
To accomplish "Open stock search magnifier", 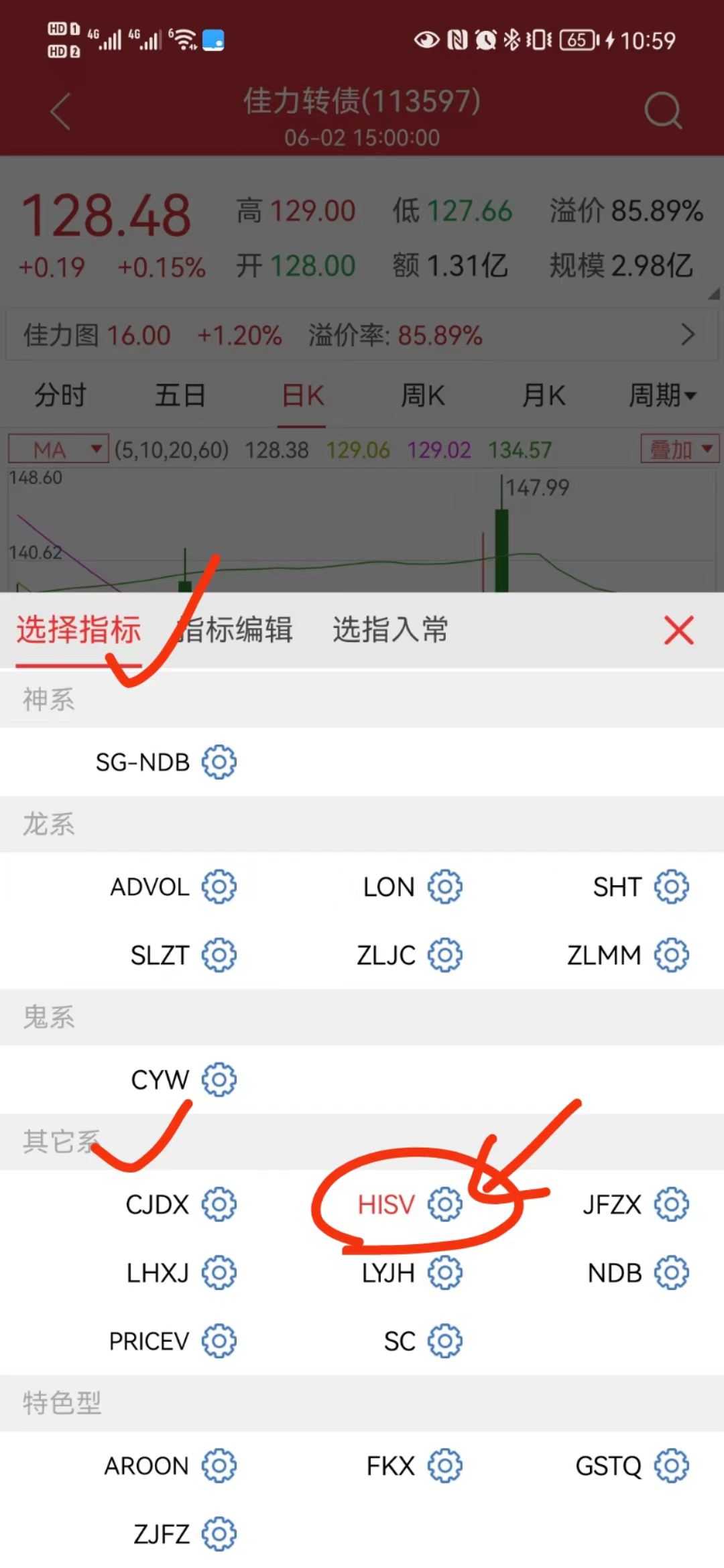I will point(663,111).
